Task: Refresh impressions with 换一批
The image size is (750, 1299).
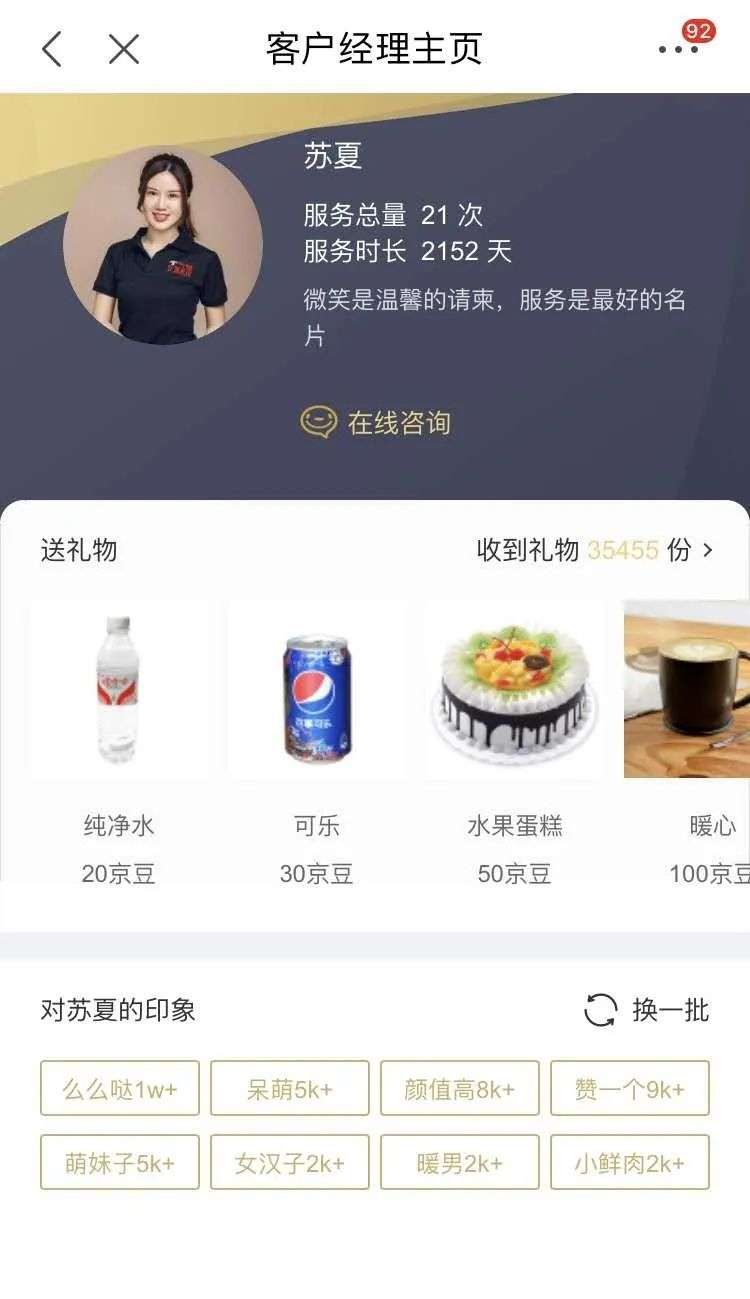Action: tap(647, 1010)
